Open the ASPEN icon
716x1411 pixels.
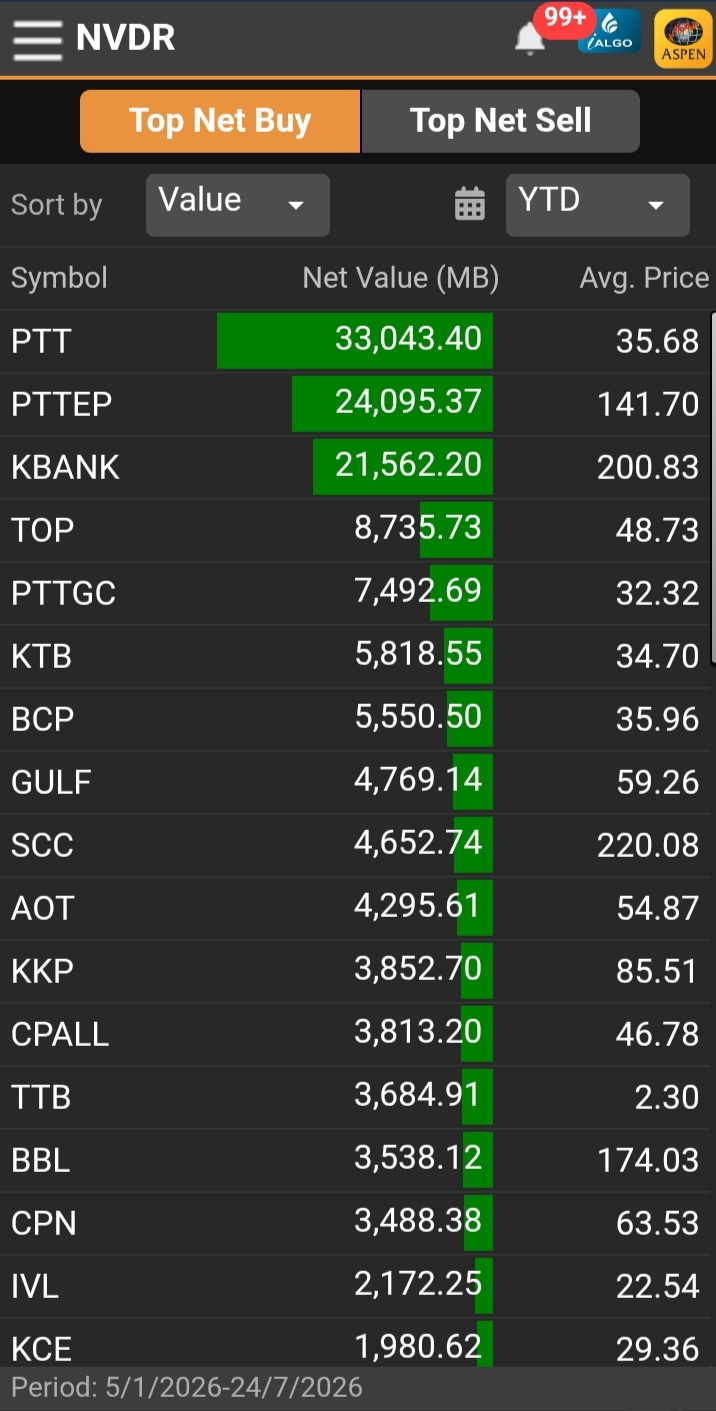tap(683, 39)
